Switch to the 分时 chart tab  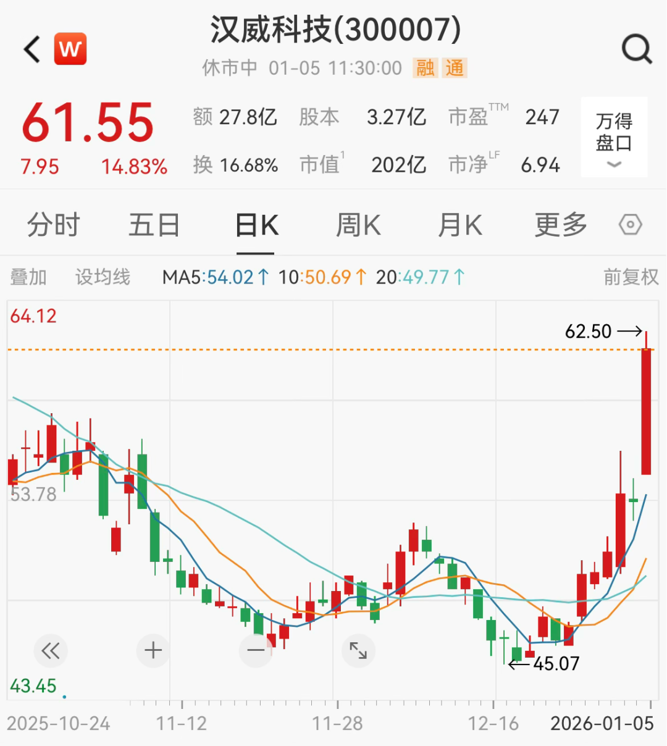point(53,225)
